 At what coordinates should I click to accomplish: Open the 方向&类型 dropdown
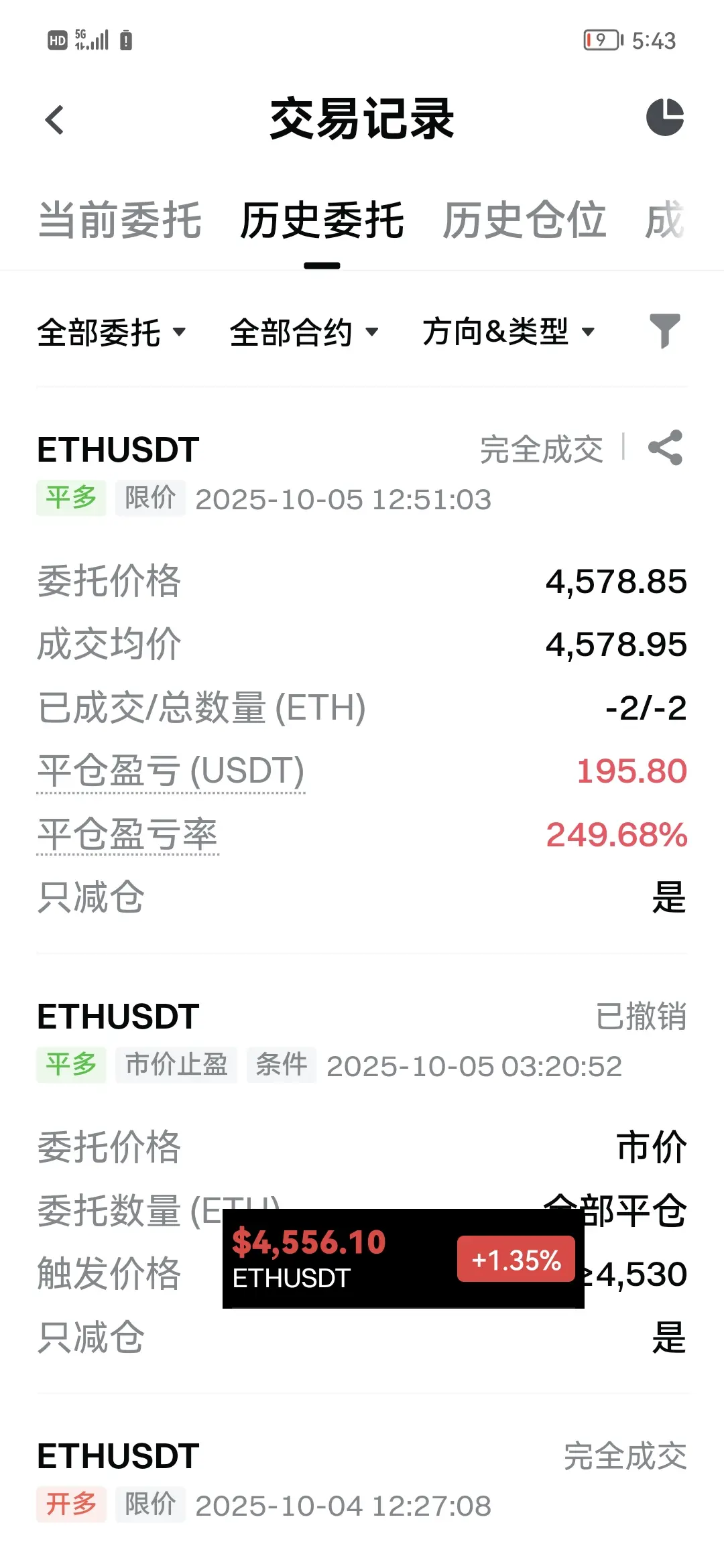click(508, 332)
